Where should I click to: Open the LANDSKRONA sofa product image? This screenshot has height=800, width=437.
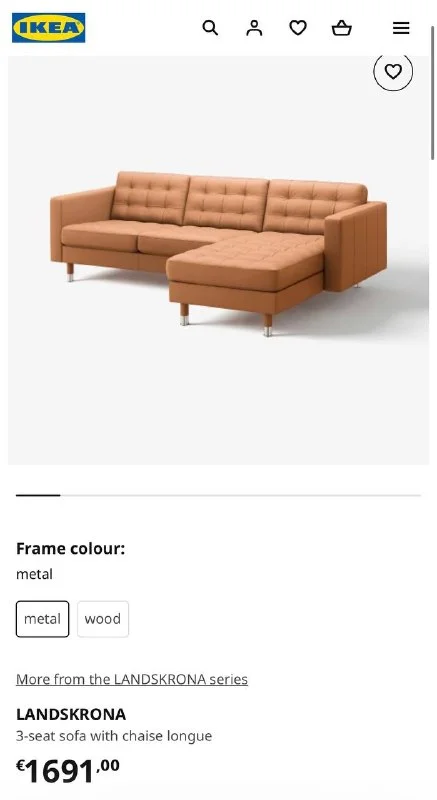click(218, 253)
